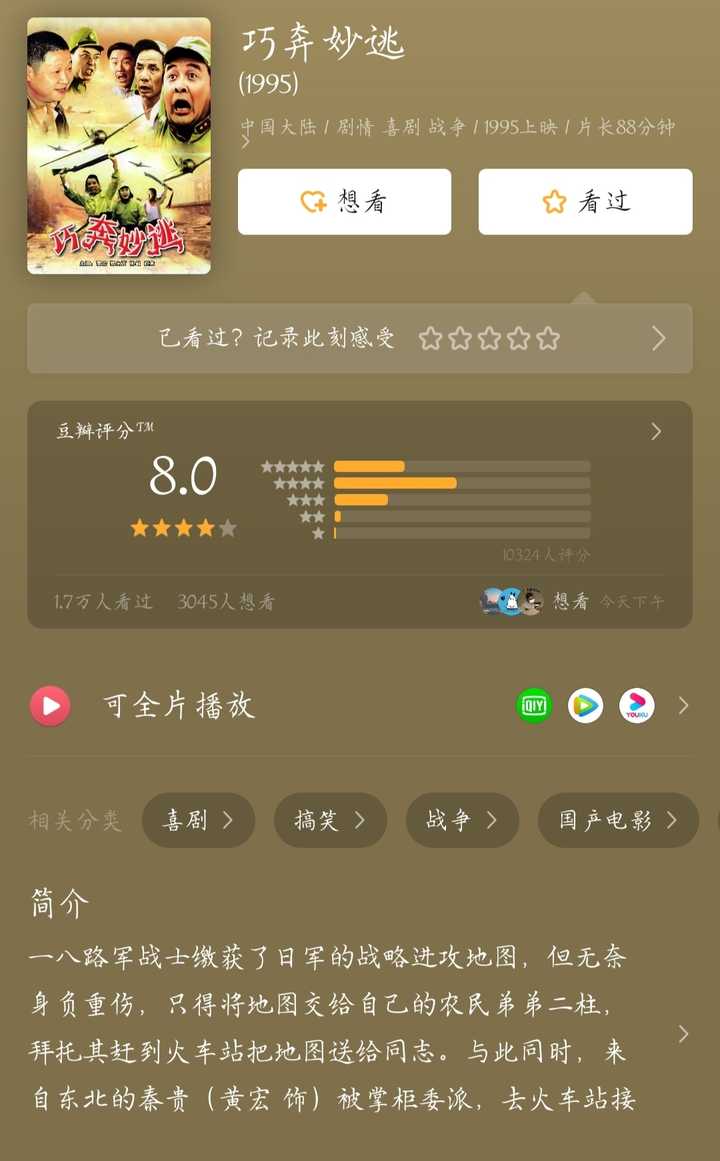Image resolution: width=720 pixels, height=1161 pixels.
Task: Open the iQIYI streaming source icon
Action: point(534,706)
